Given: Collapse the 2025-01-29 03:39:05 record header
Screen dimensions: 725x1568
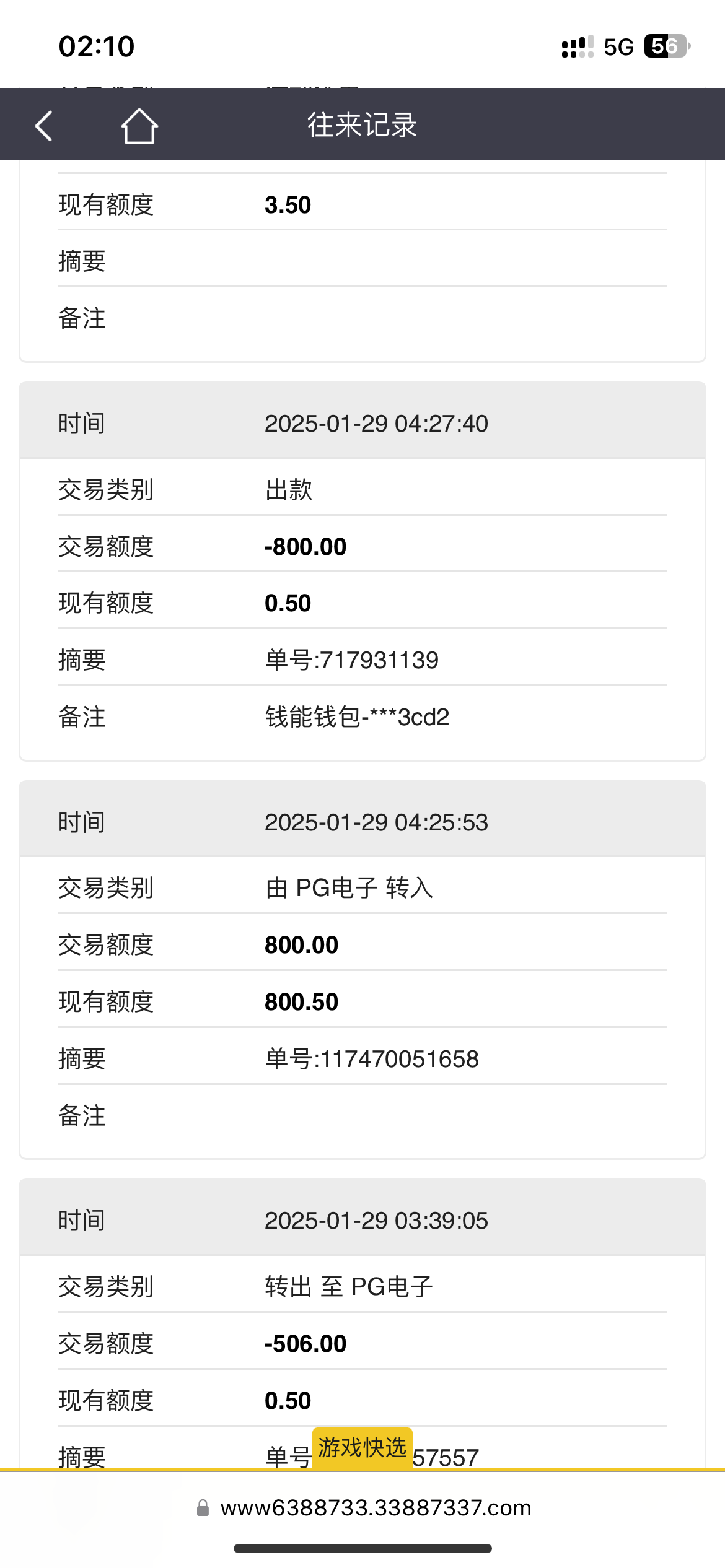Looking at the screenshot, I should (x=362, y=1219).
